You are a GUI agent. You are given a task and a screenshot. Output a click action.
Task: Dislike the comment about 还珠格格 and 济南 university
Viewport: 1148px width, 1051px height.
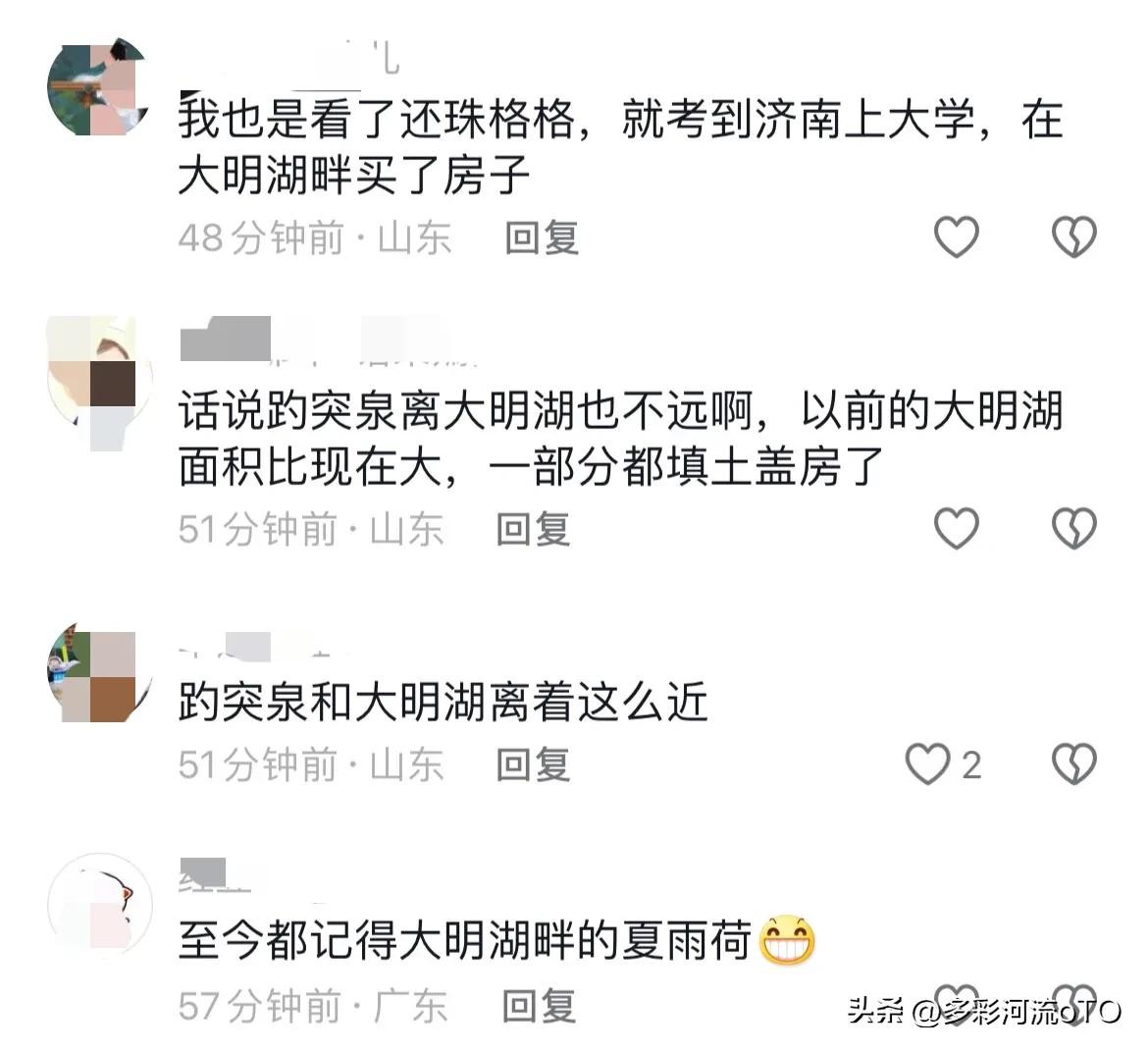click(1073, 237)
